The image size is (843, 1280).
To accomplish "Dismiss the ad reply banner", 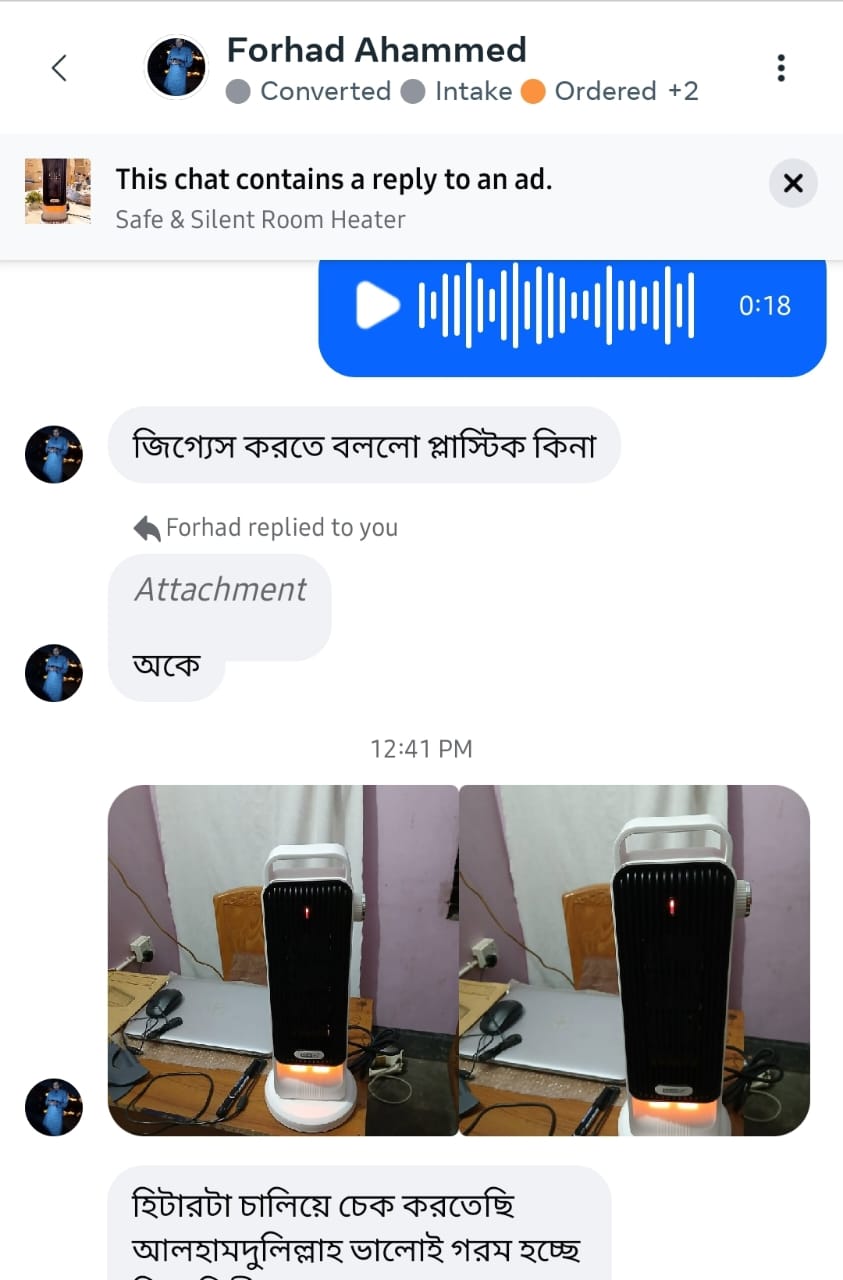I will click(x=793, y=184).
